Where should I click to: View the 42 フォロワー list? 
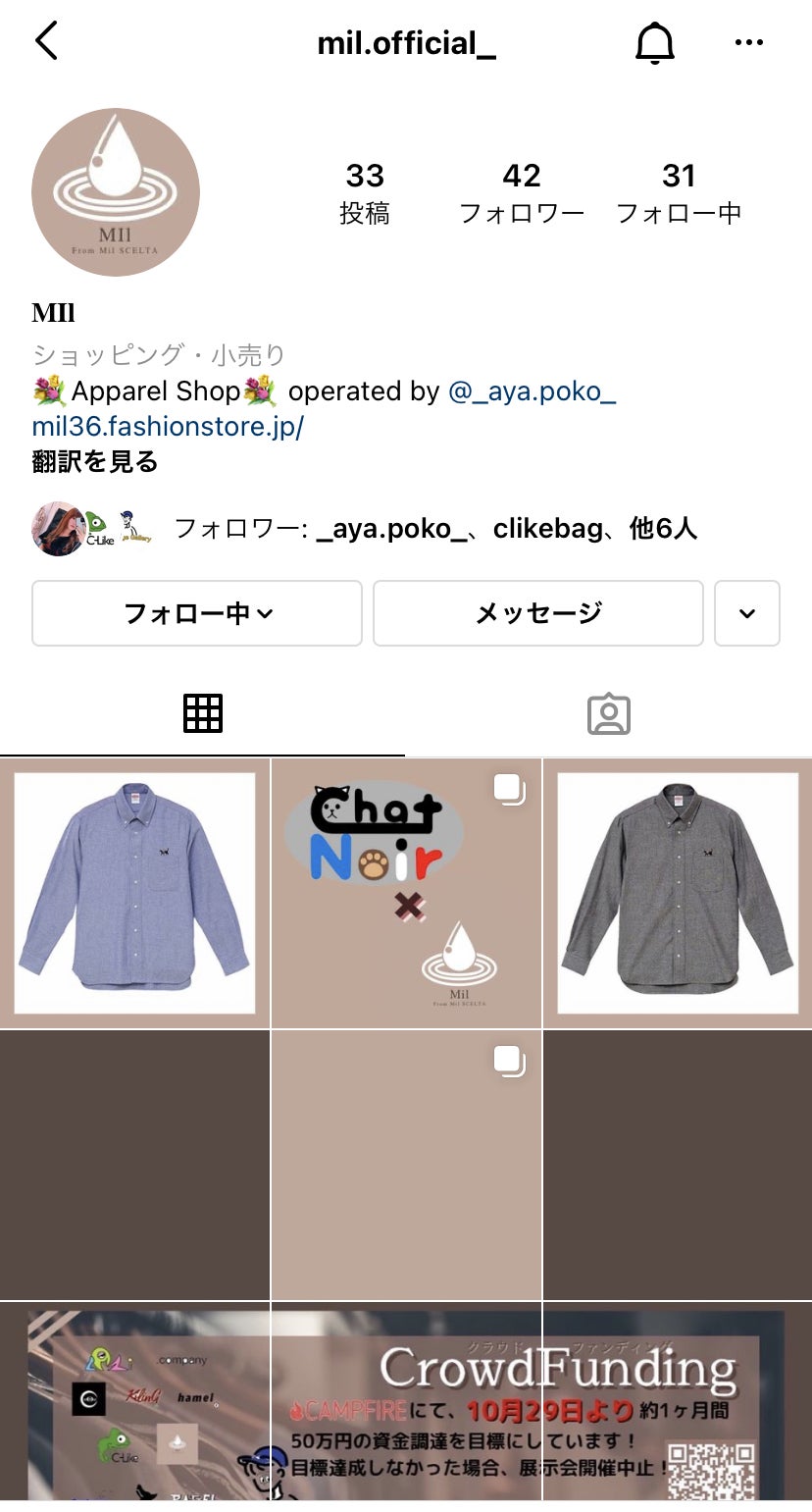point(522,192)
